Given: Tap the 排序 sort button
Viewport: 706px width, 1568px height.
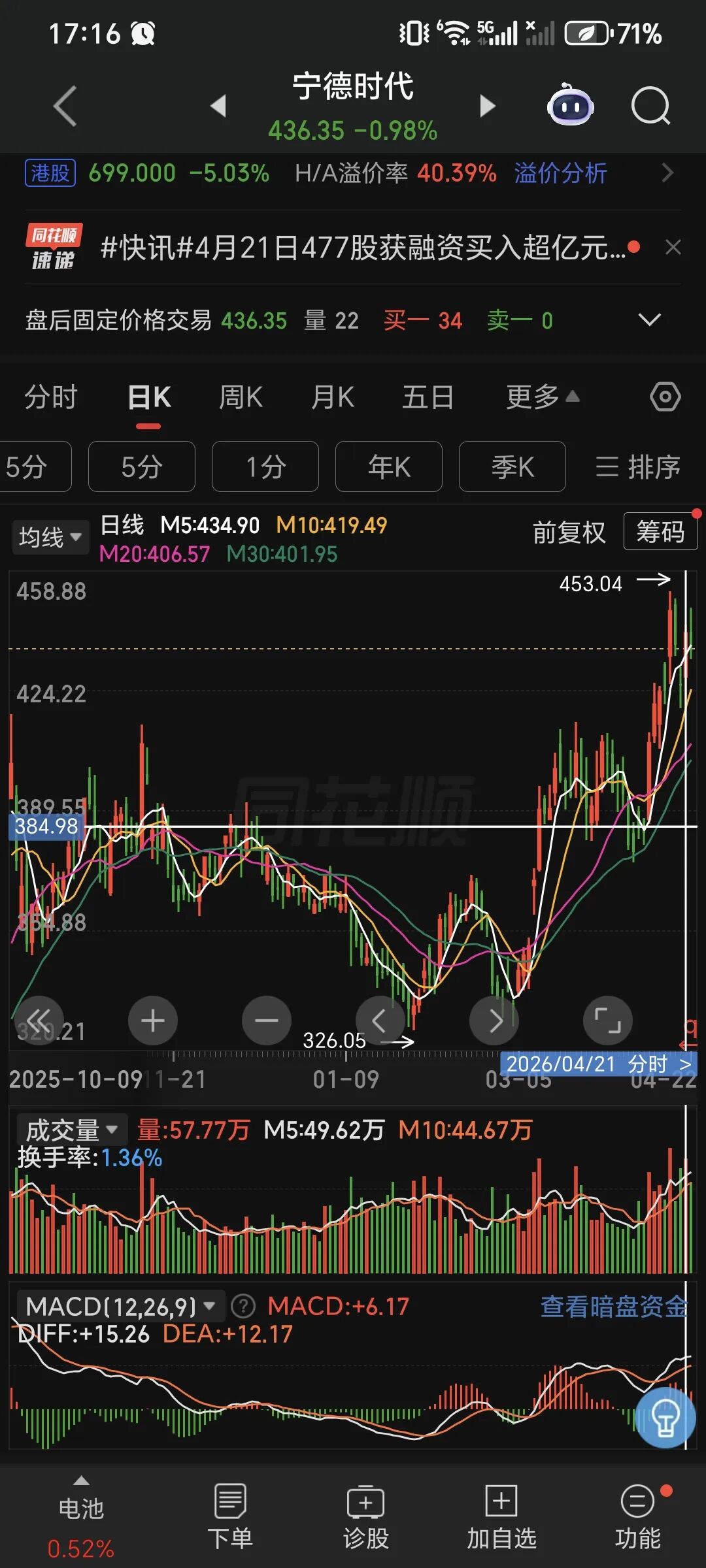Looking at the screenshot, I should pyautogui.click(x=638, y=466).
